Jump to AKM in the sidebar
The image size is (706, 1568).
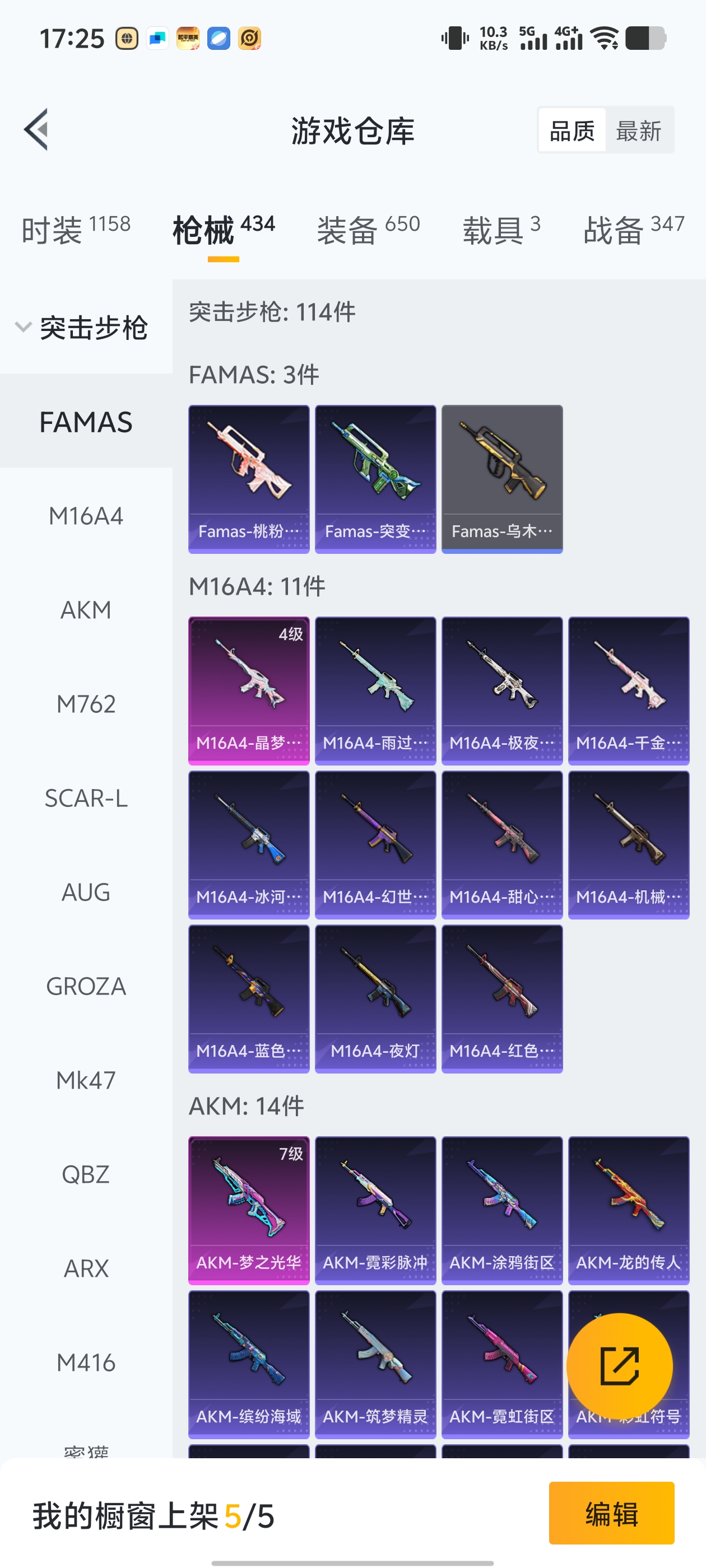(86, 610)
